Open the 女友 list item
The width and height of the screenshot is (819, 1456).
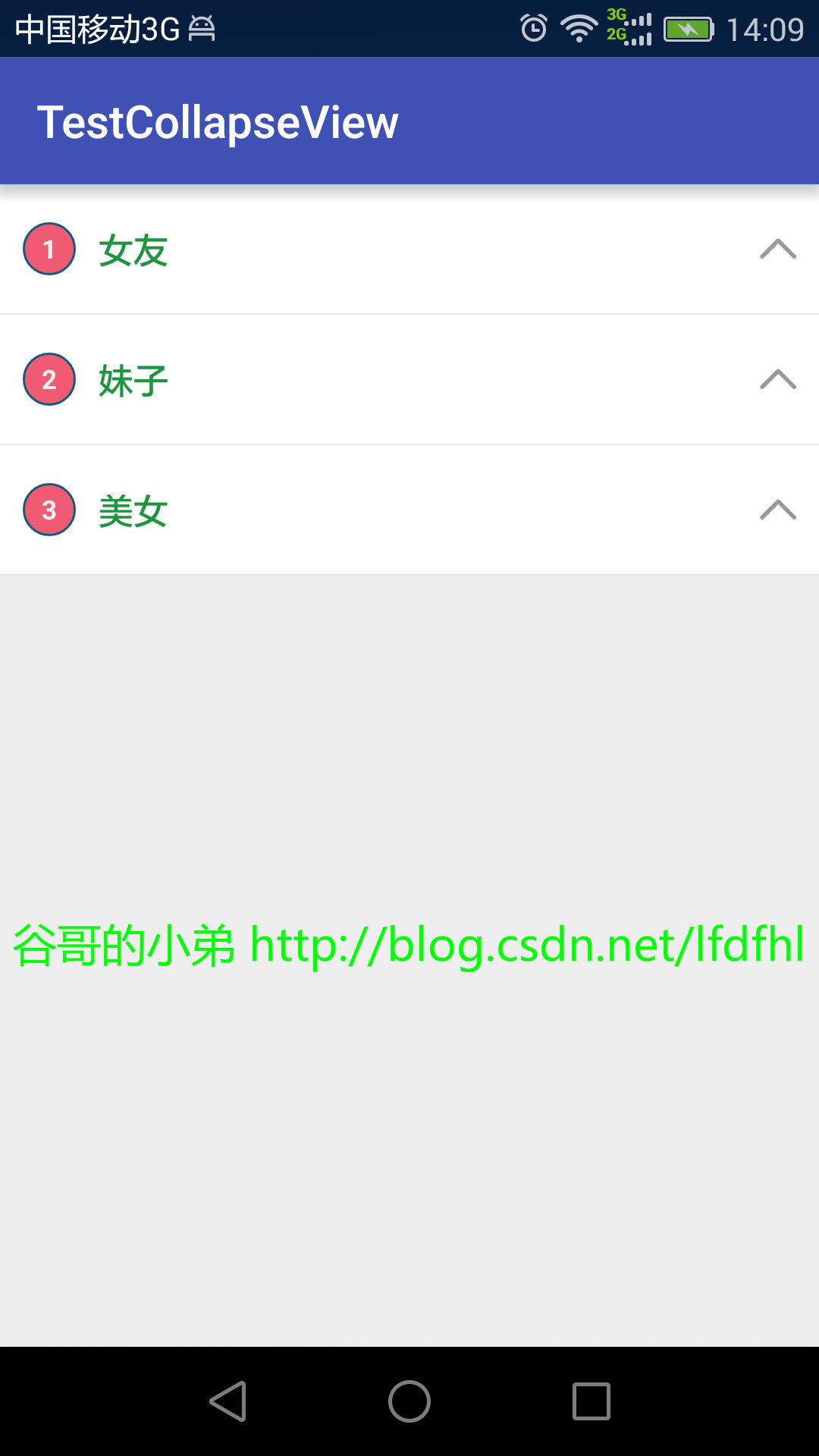click(x=303, y=250)
